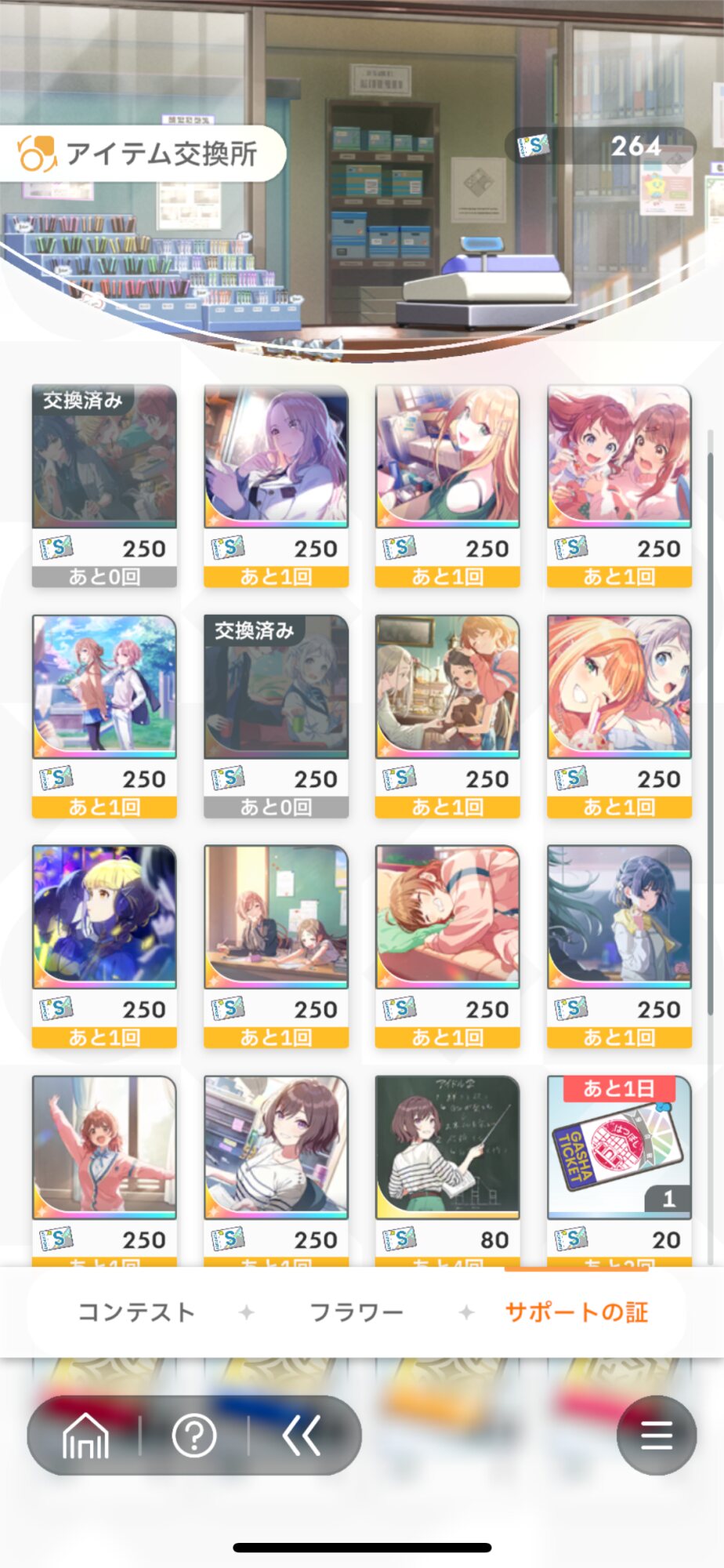Open the gasha ticket item costing 20
The image size is (724, 1568).
pyautogui.click(x=619, y=1170)
